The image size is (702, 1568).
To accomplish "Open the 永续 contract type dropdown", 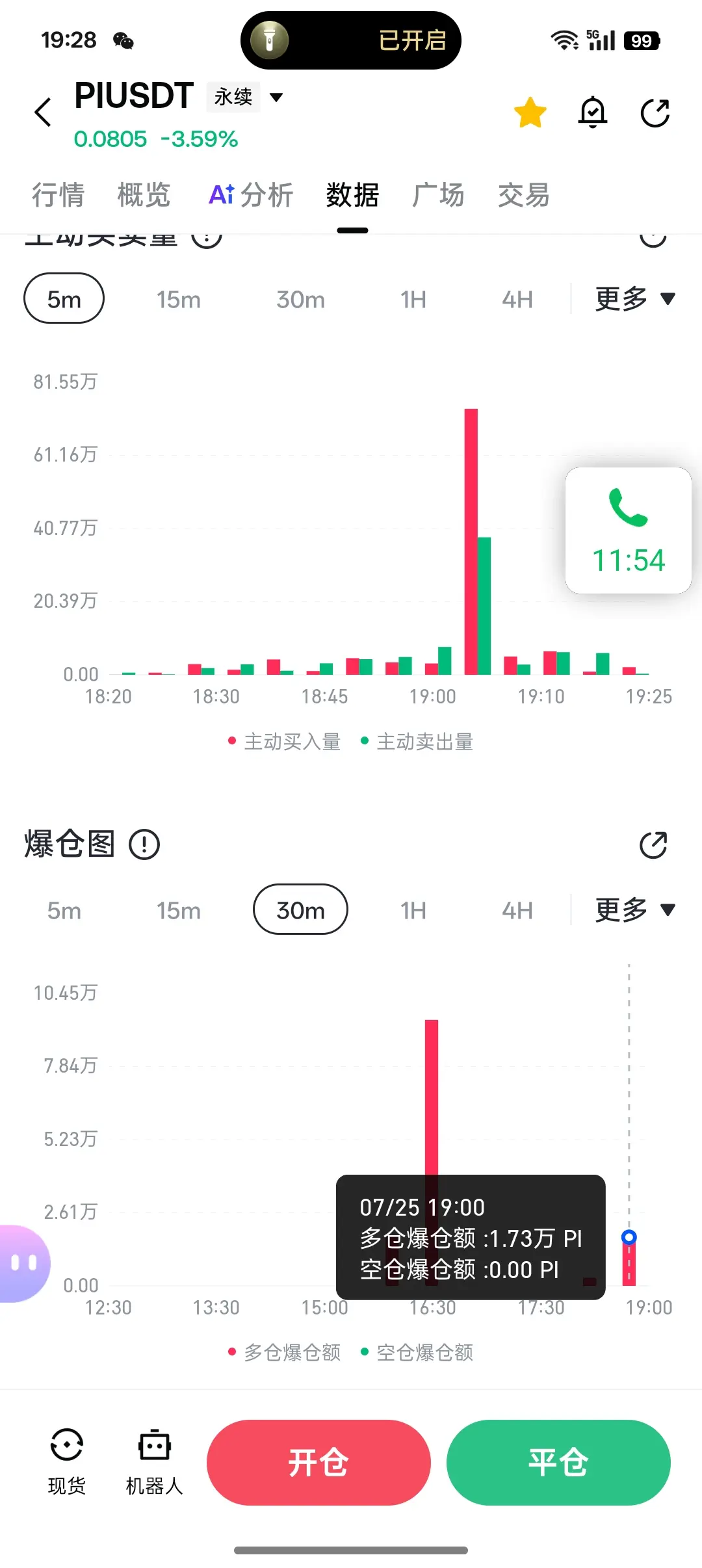I will click(x=246, y=97).
